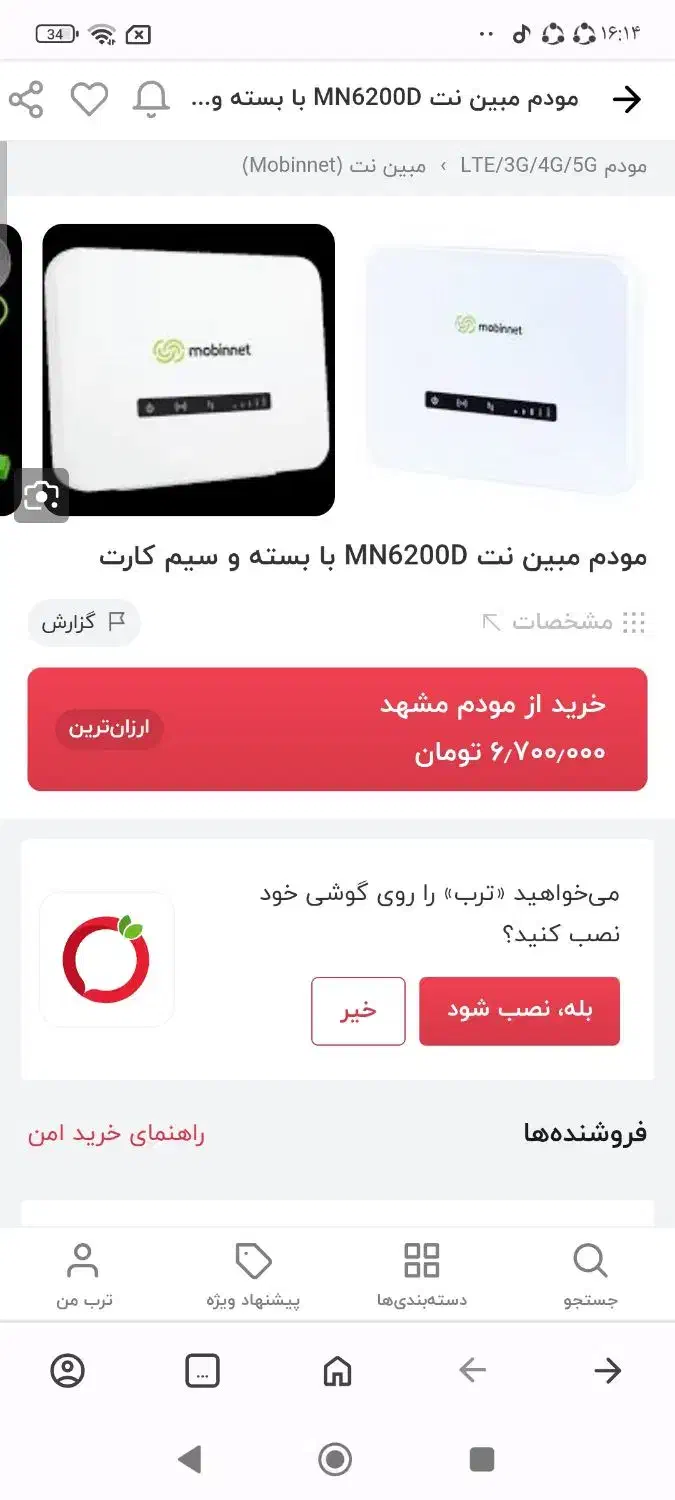The image size is (675, 1500).
Task: Tap the گزارش report chip
Action: 84,622
